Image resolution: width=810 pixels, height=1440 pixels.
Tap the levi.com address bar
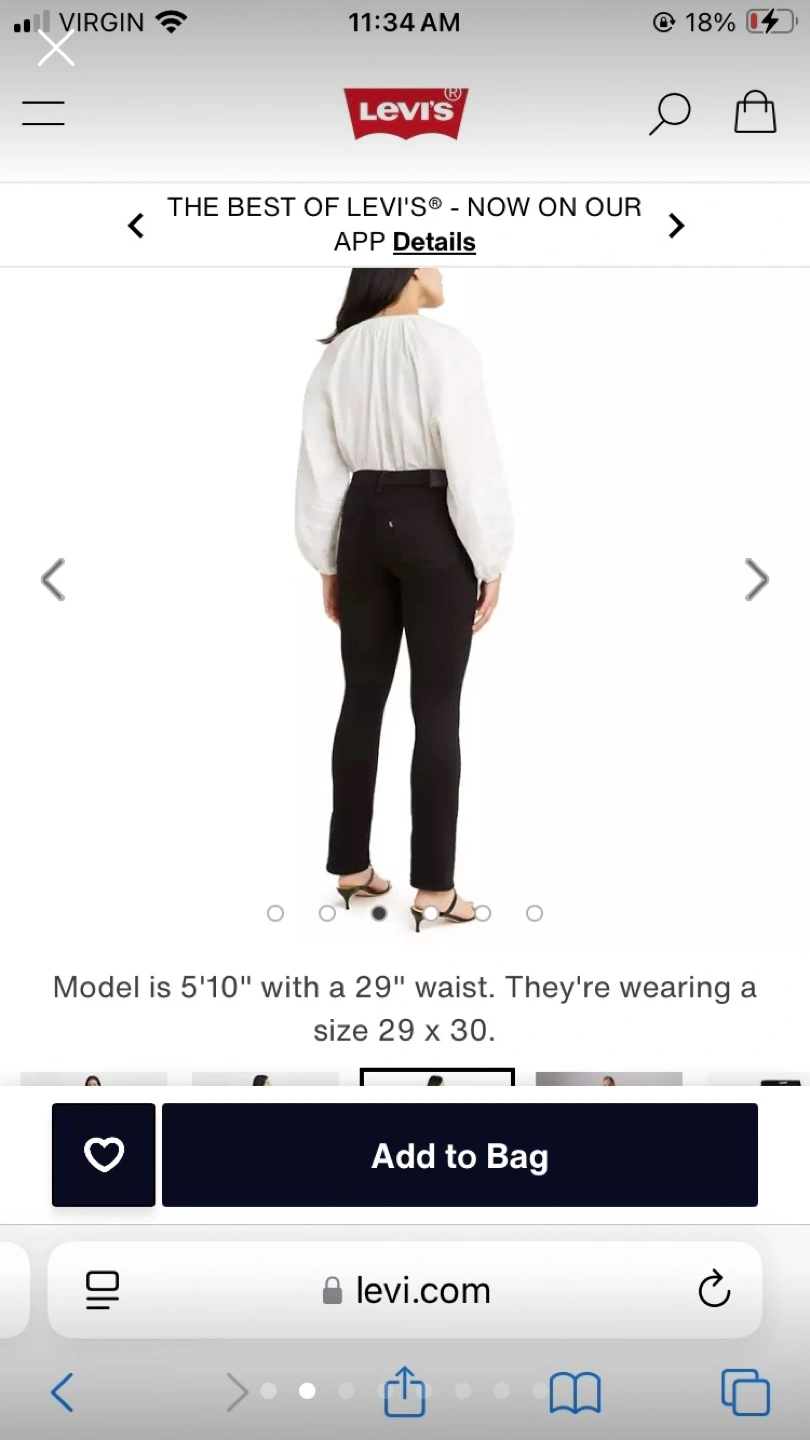click(x=406, y=1290)
